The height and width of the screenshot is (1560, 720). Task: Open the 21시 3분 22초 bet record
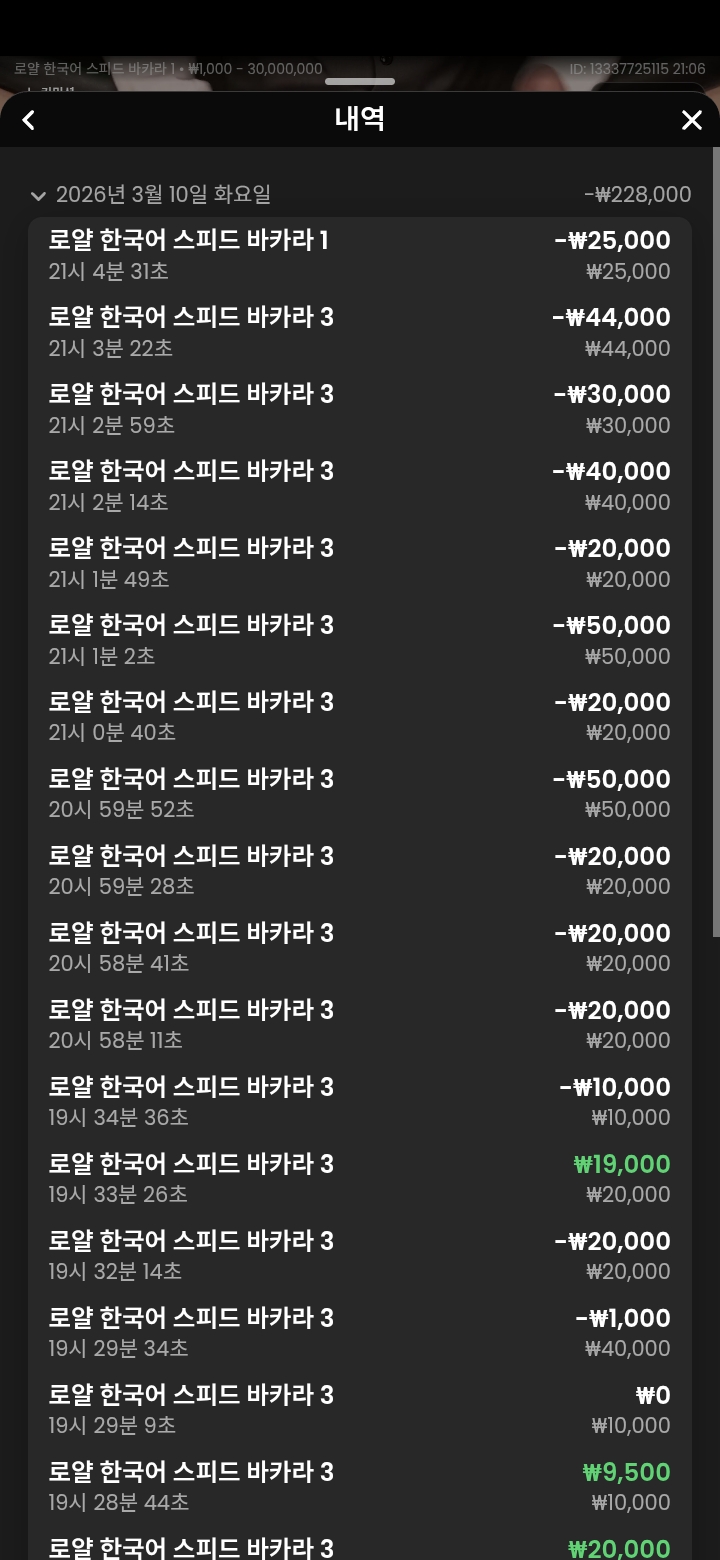tap(359, 332)
